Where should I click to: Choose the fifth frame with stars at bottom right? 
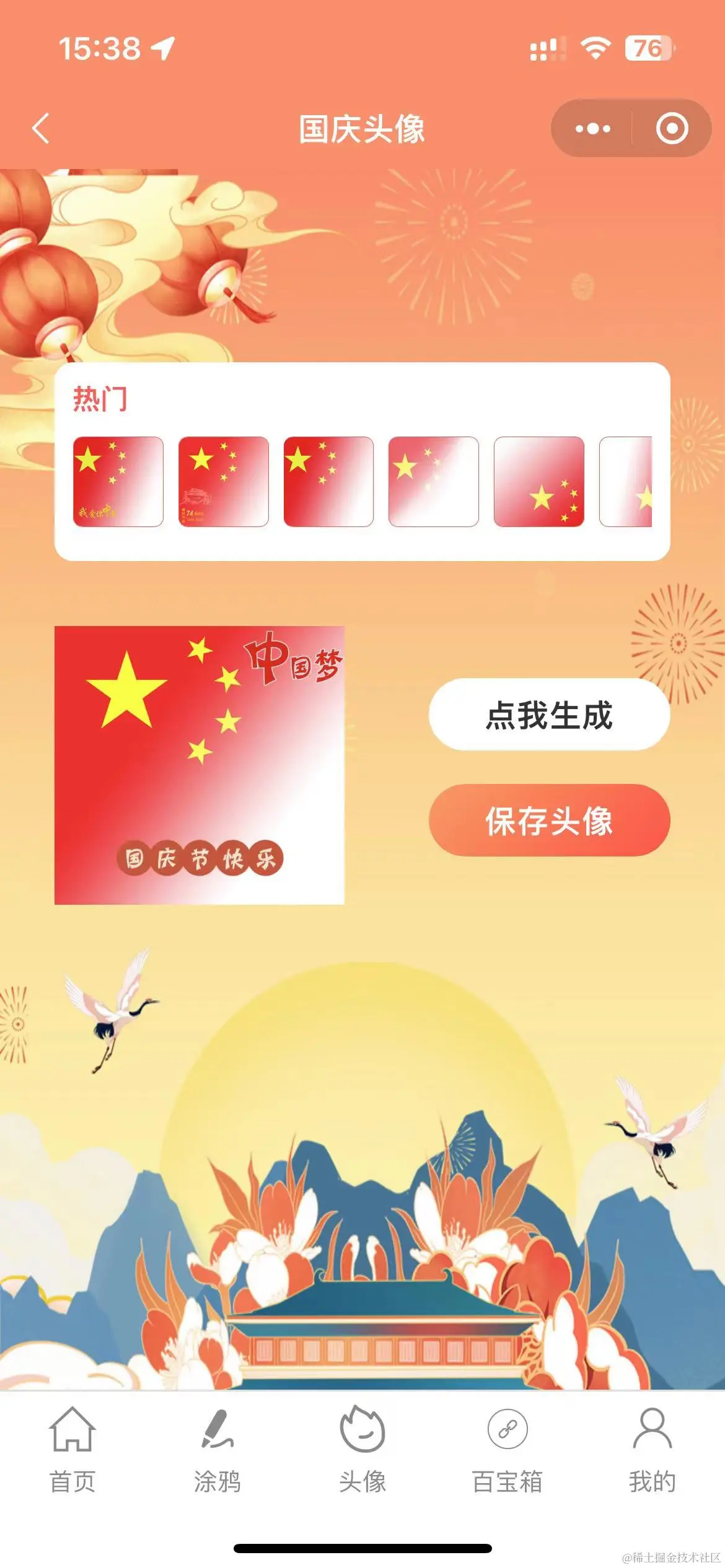(x=539, y=482)
